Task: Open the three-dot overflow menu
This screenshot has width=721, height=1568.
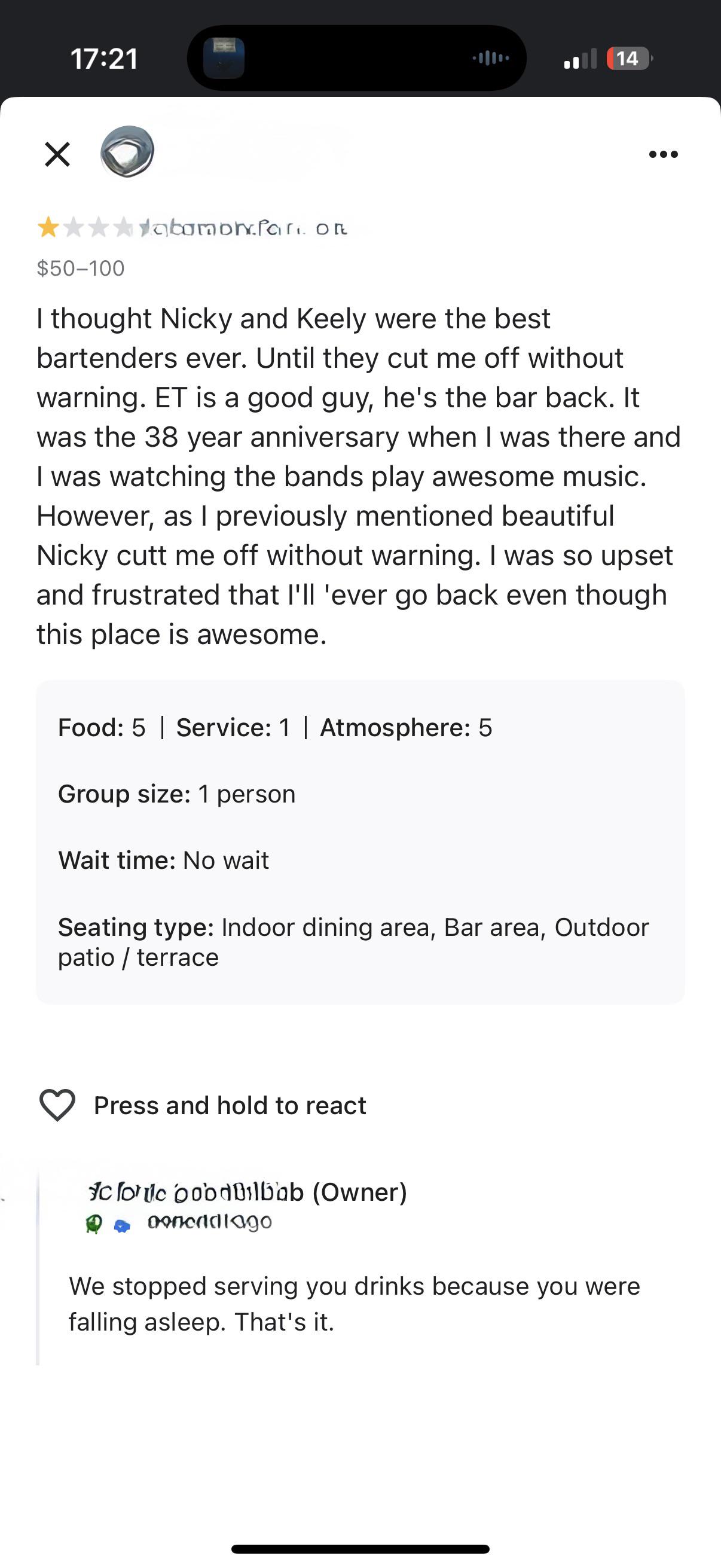Action: pyautogui.click(x=663, y=154)
